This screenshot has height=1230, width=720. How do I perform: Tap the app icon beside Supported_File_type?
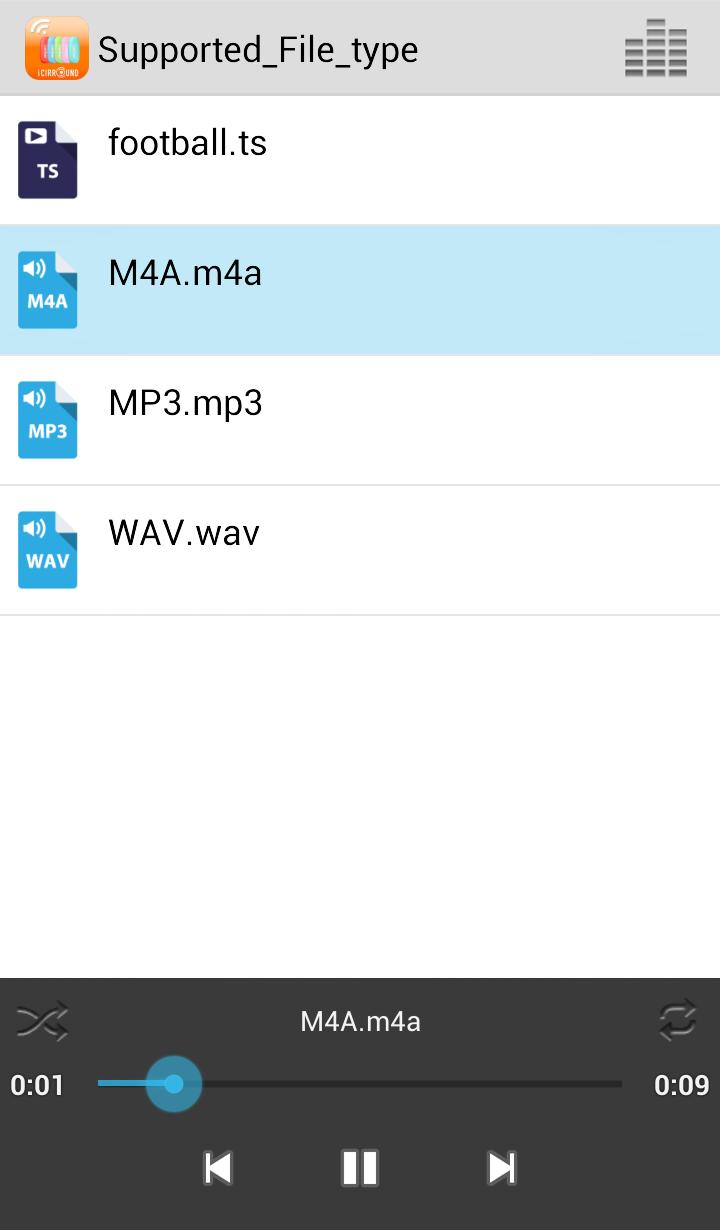coord(57,48)
